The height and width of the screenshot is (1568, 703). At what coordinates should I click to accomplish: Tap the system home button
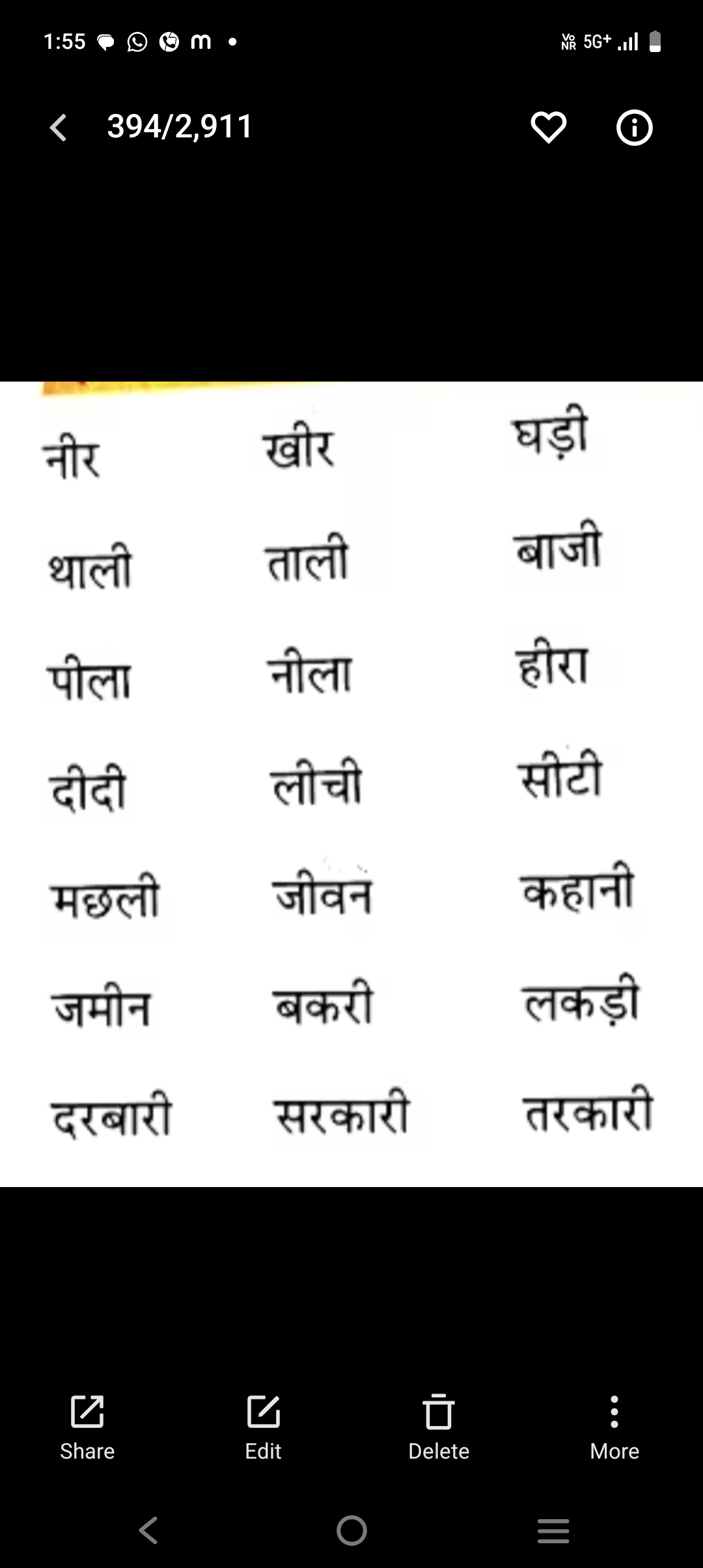(351, 1530)
